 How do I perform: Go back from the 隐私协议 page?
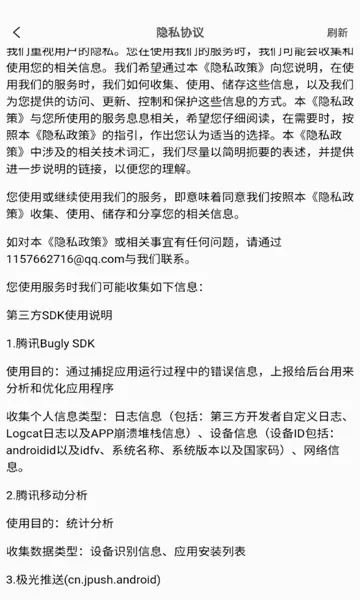[16, 33]
